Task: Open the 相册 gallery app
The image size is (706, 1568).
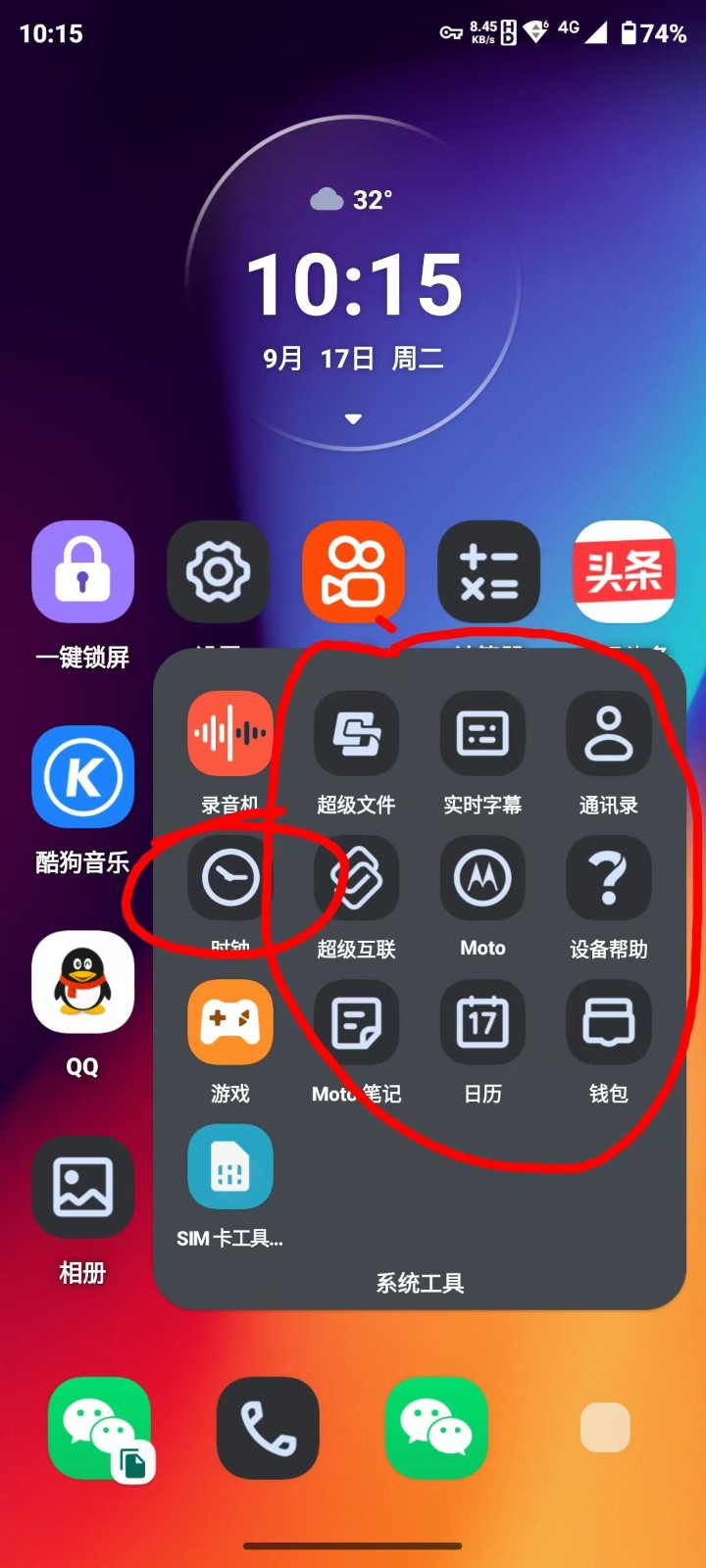Action: click(82, 1187)
